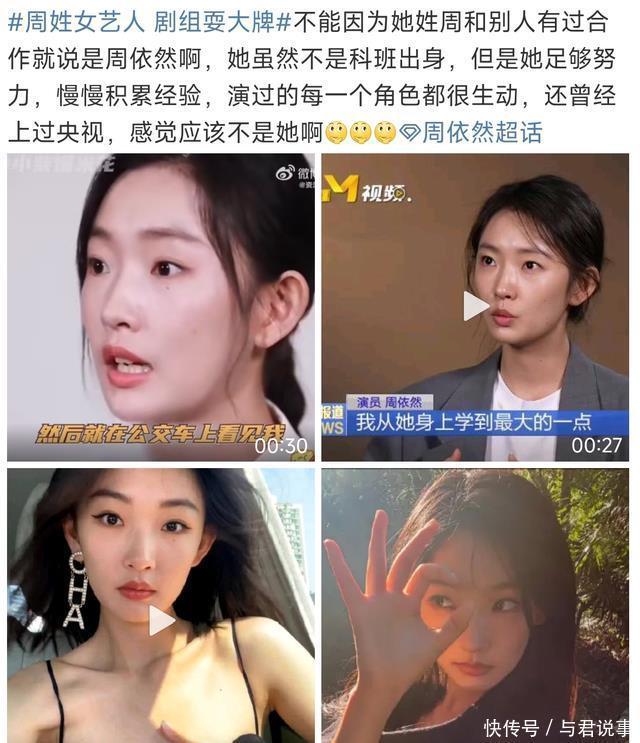Open the video with the CHA earring
This screenshot has width=640, height=743.
click(161, 606)
